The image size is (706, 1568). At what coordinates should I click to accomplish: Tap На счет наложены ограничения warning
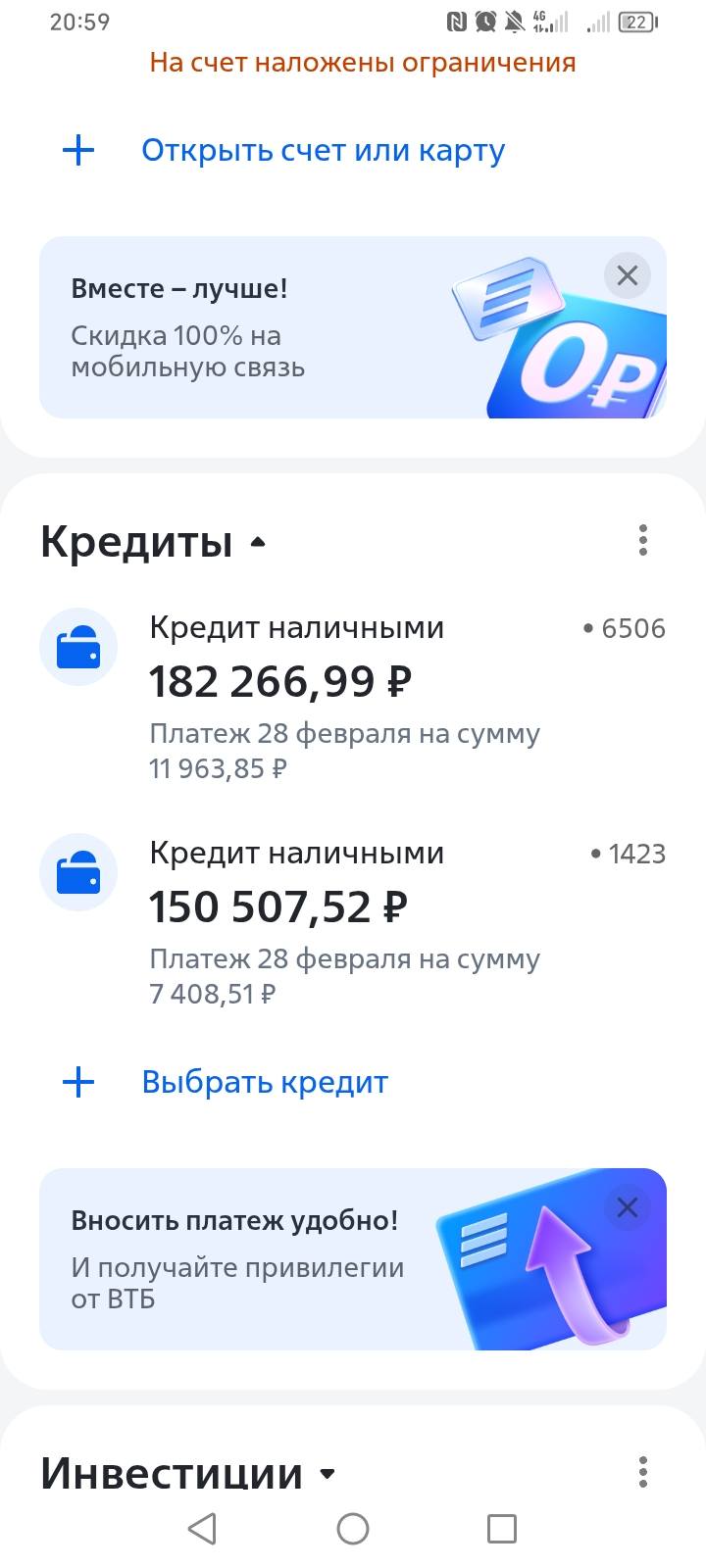[362, 62]
